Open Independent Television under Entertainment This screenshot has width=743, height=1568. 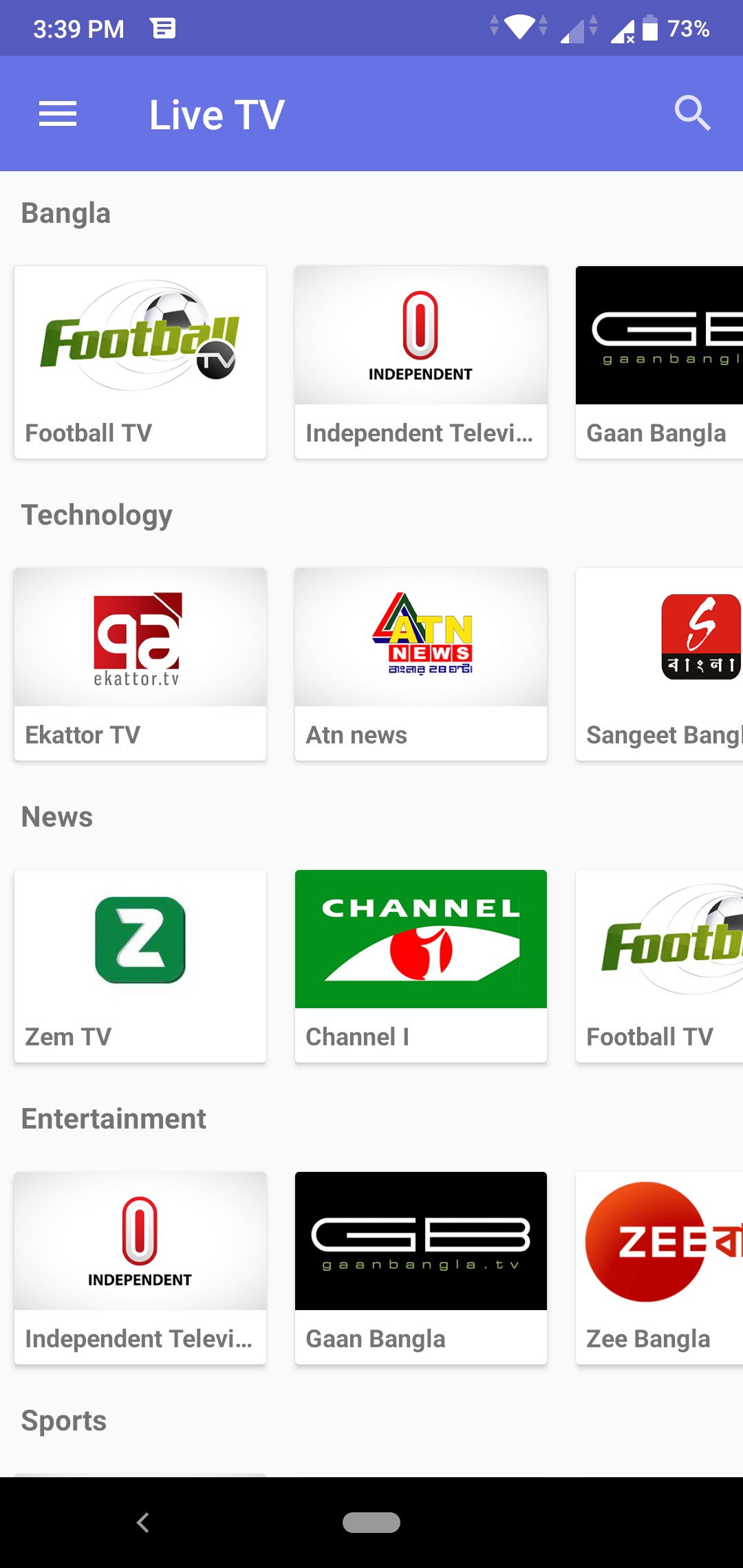coord(140,1240)
